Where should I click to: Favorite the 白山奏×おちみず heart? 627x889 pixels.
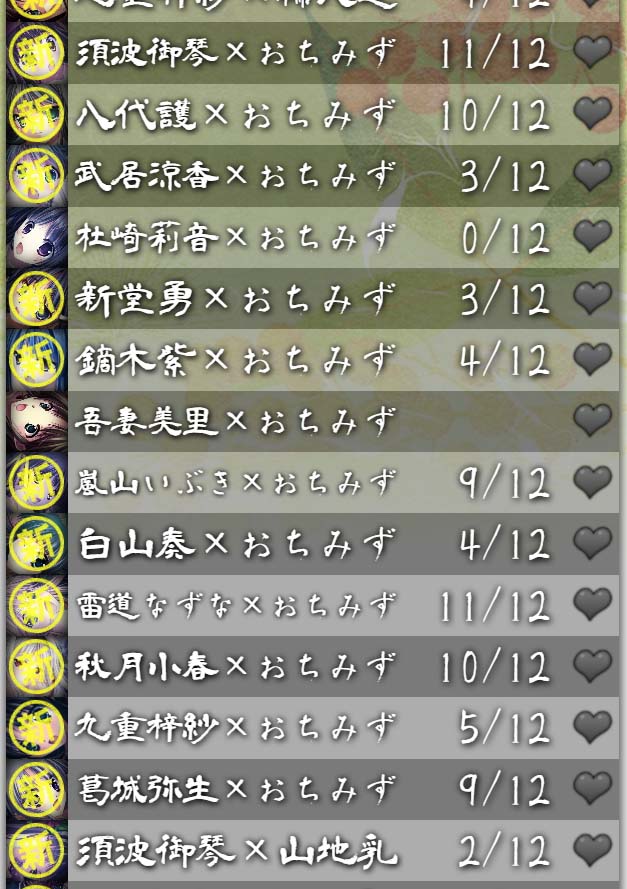(592, 543)
